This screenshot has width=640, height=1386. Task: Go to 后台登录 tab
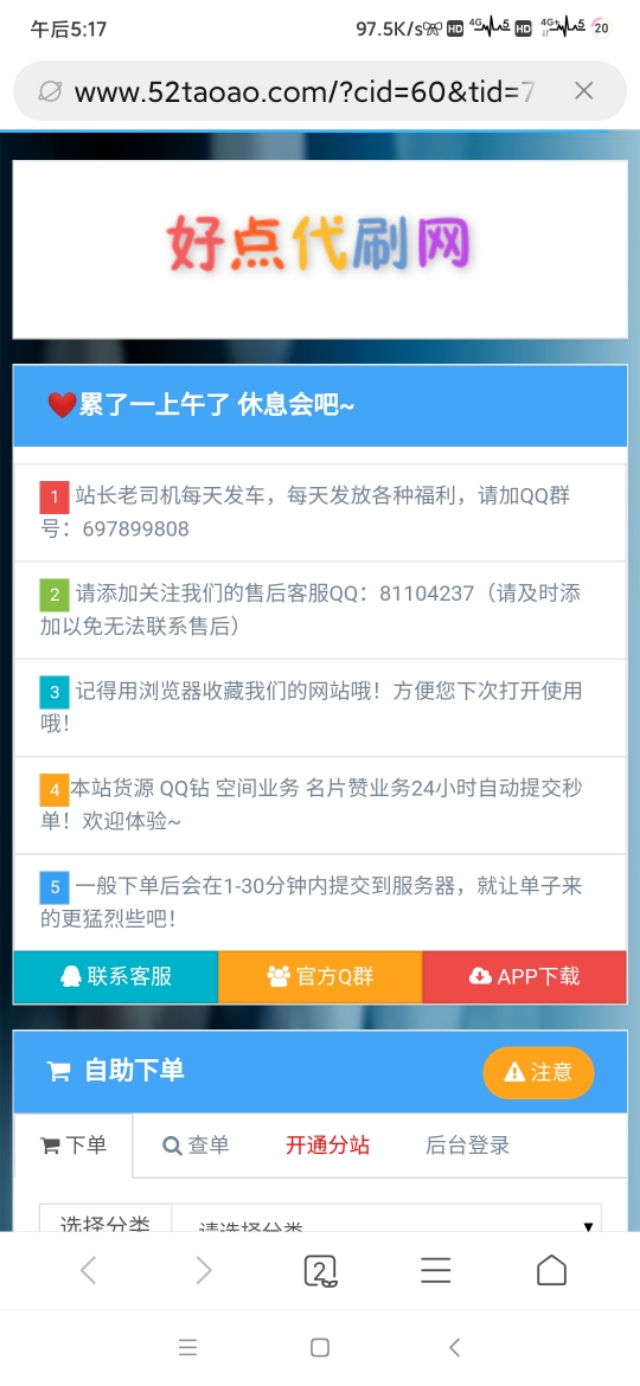[467, 1146]
